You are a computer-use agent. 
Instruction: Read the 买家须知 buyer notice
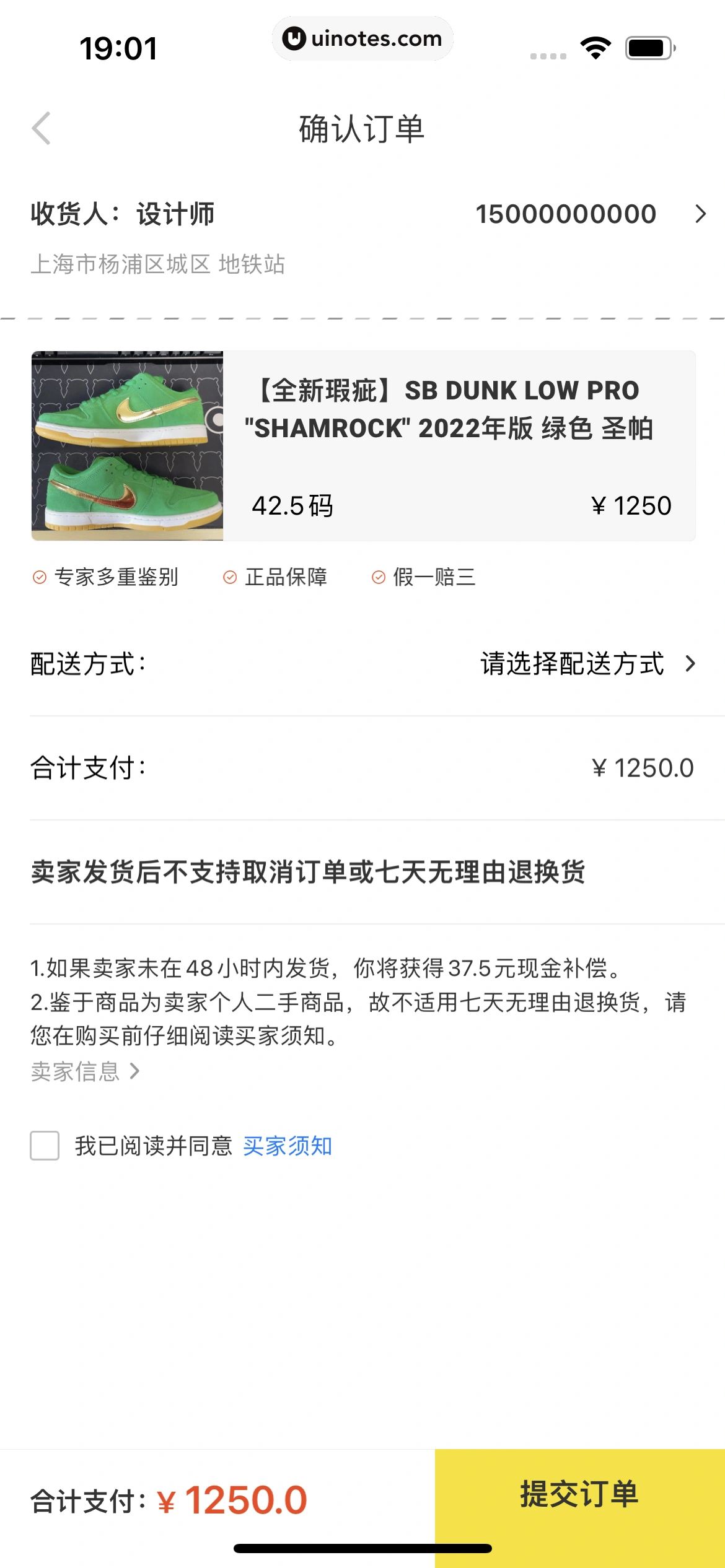[288, 1146]
